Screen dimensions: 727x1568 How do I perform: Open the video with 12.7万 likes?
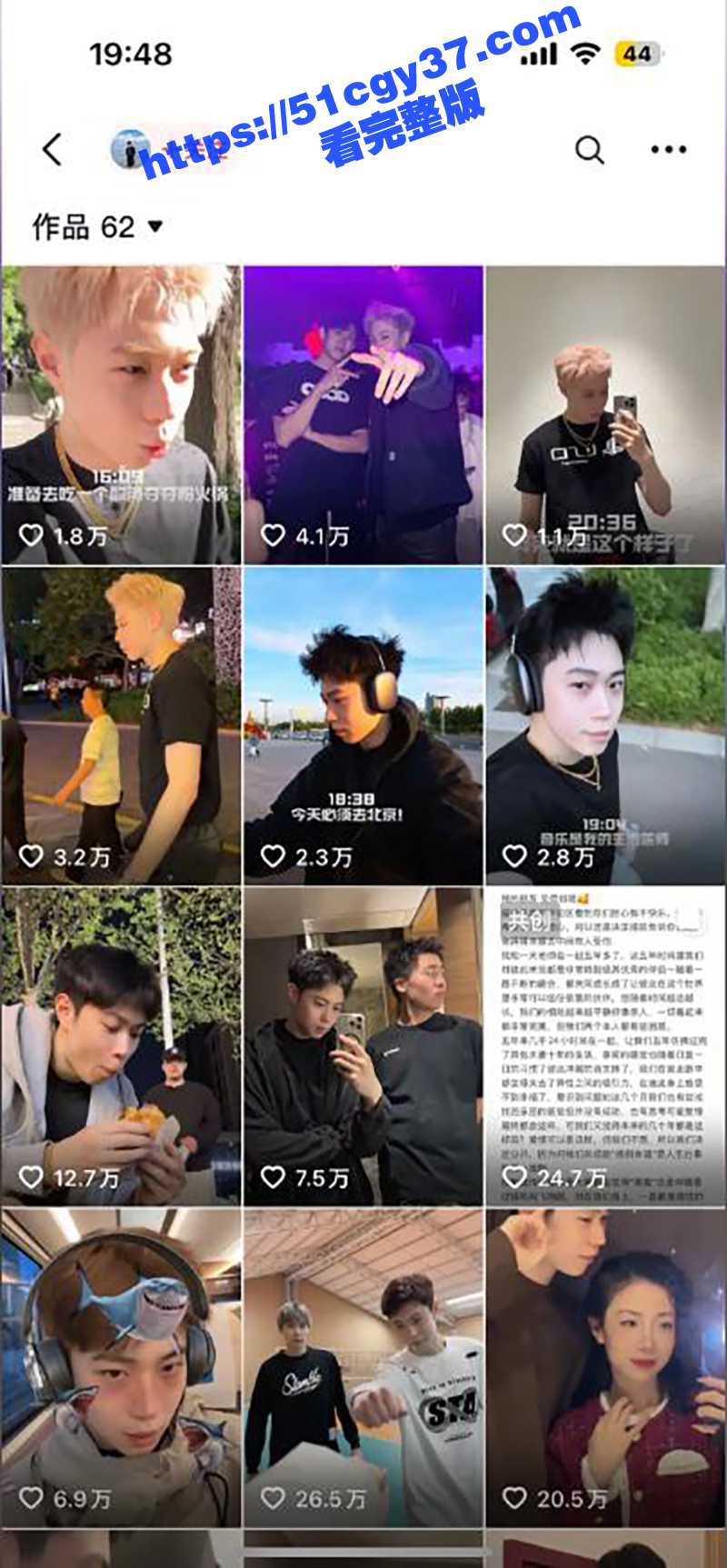point(121,1045)
